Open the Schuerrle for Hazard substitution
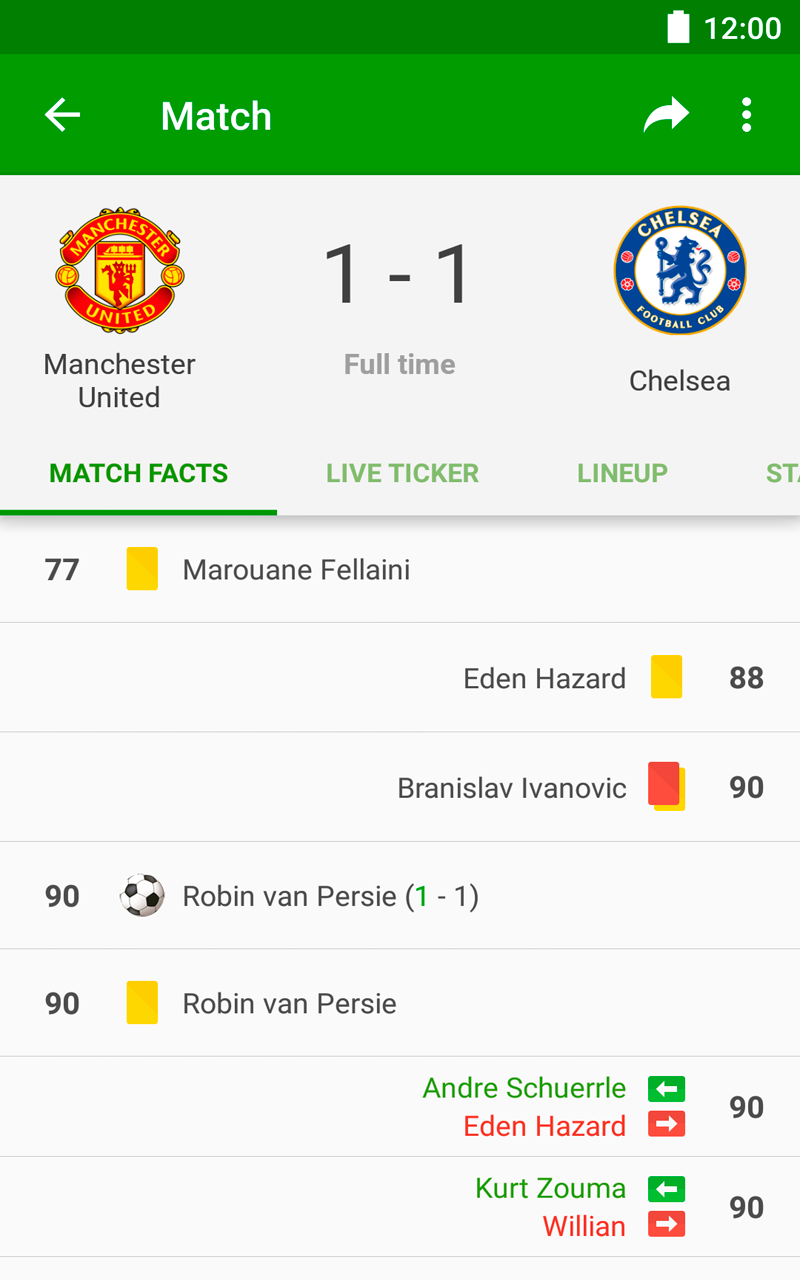 400,1107
